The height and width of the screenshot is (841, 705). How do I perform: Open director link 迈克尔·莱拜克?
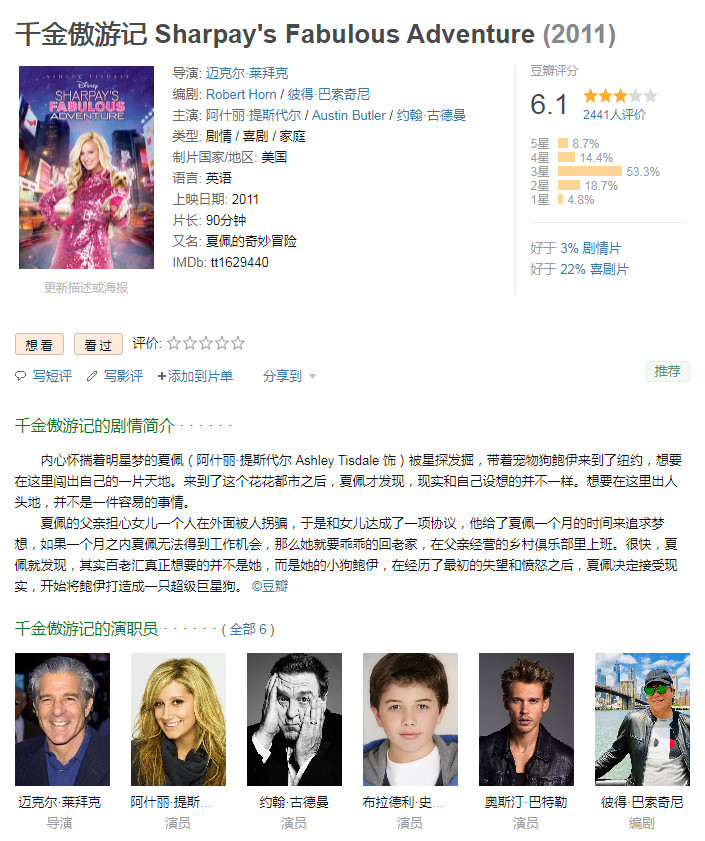click(247, 73)
